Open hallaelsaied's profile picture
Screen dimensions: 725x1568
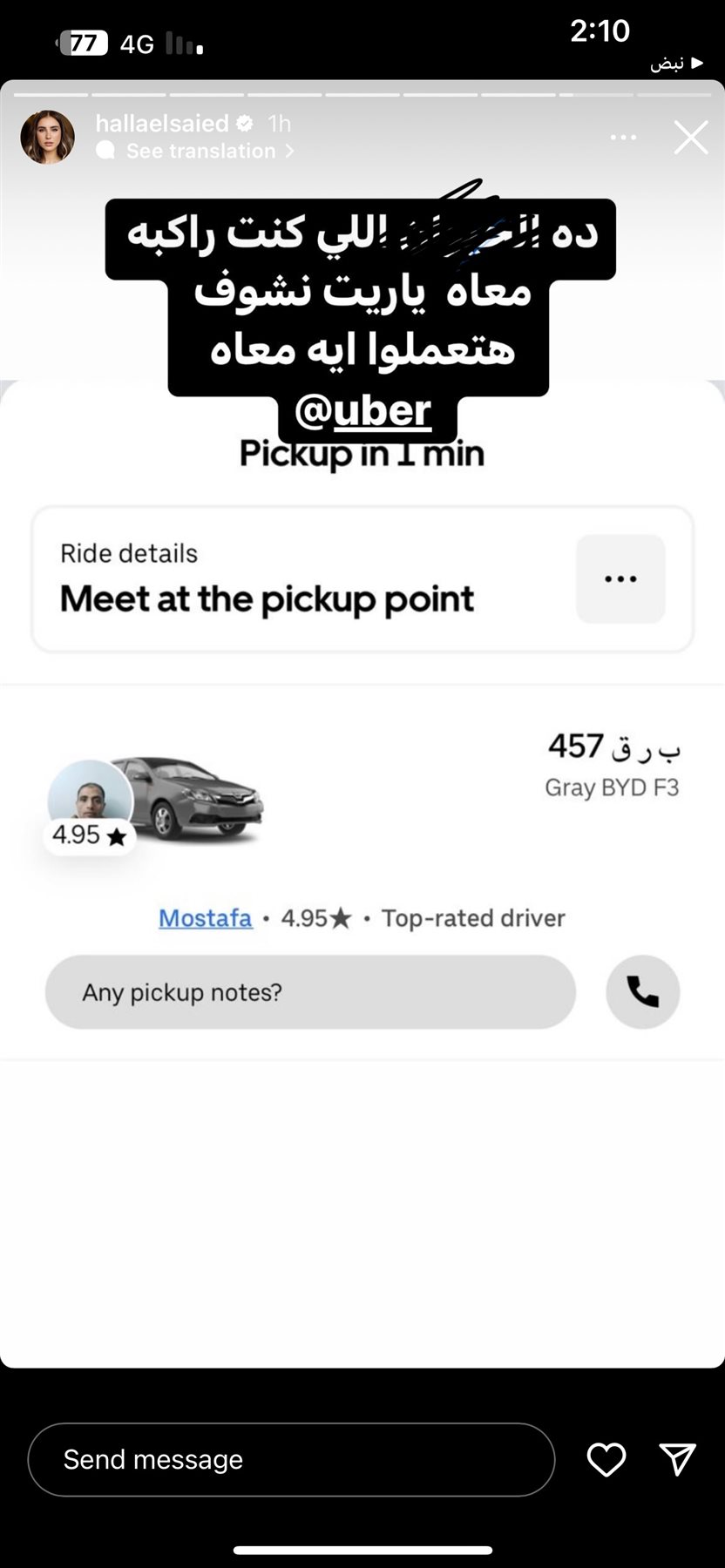pyautogui.click(x=47, y=138)
